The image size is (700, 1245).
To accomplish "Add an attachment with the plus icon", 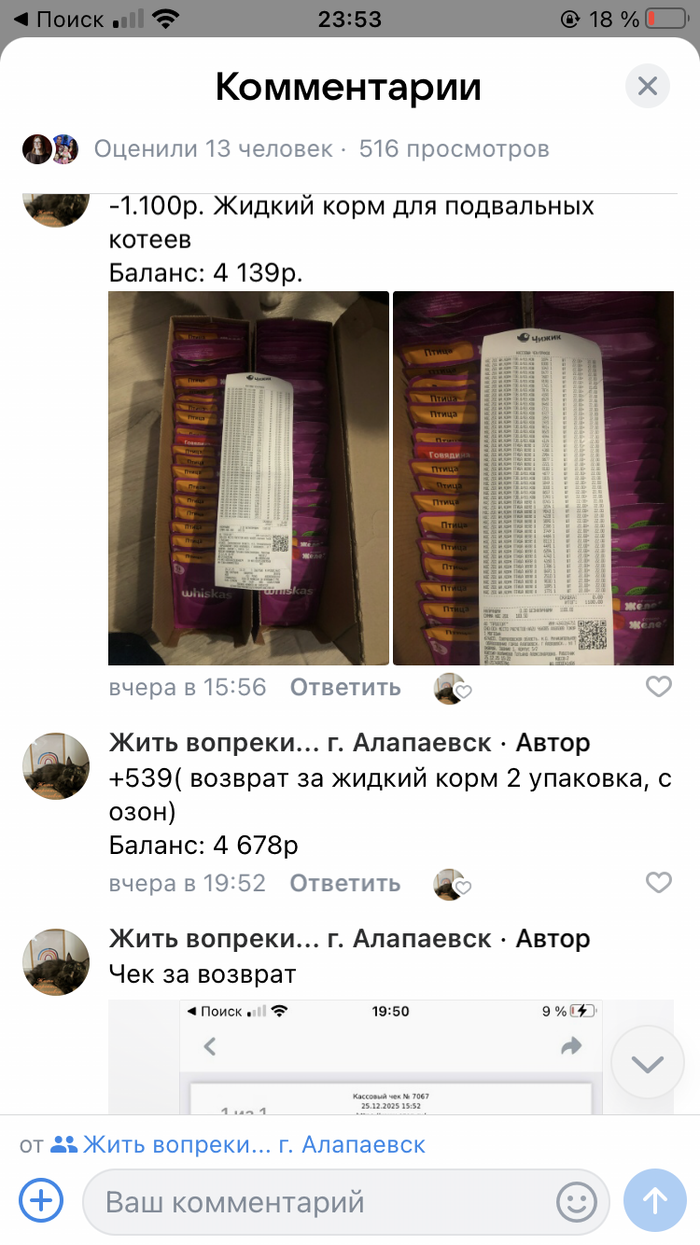I will pos(41,1200).
